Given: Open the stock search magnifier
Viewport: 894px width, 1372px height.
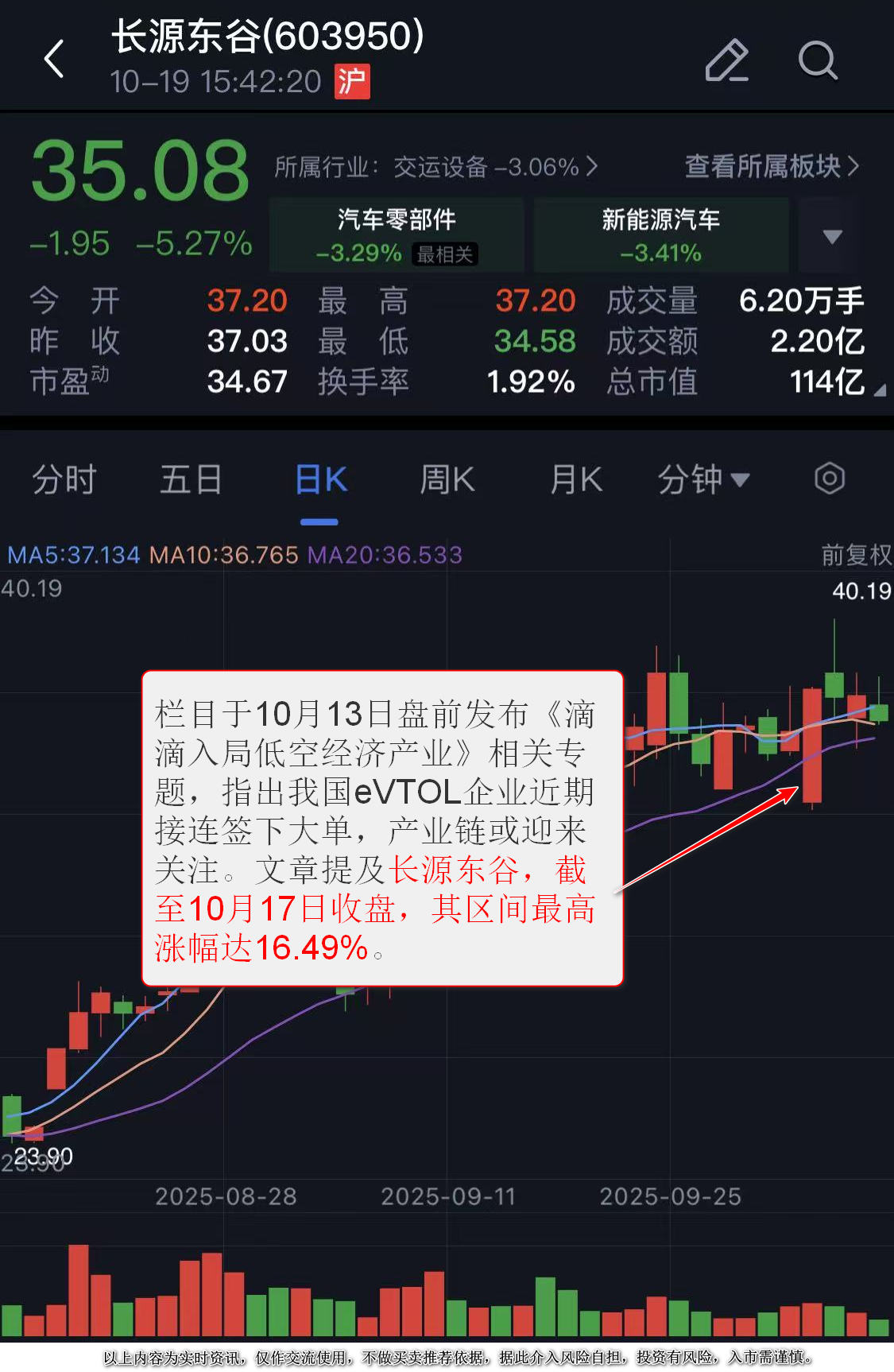Looking at the screenshot, I should coord(818,60).
